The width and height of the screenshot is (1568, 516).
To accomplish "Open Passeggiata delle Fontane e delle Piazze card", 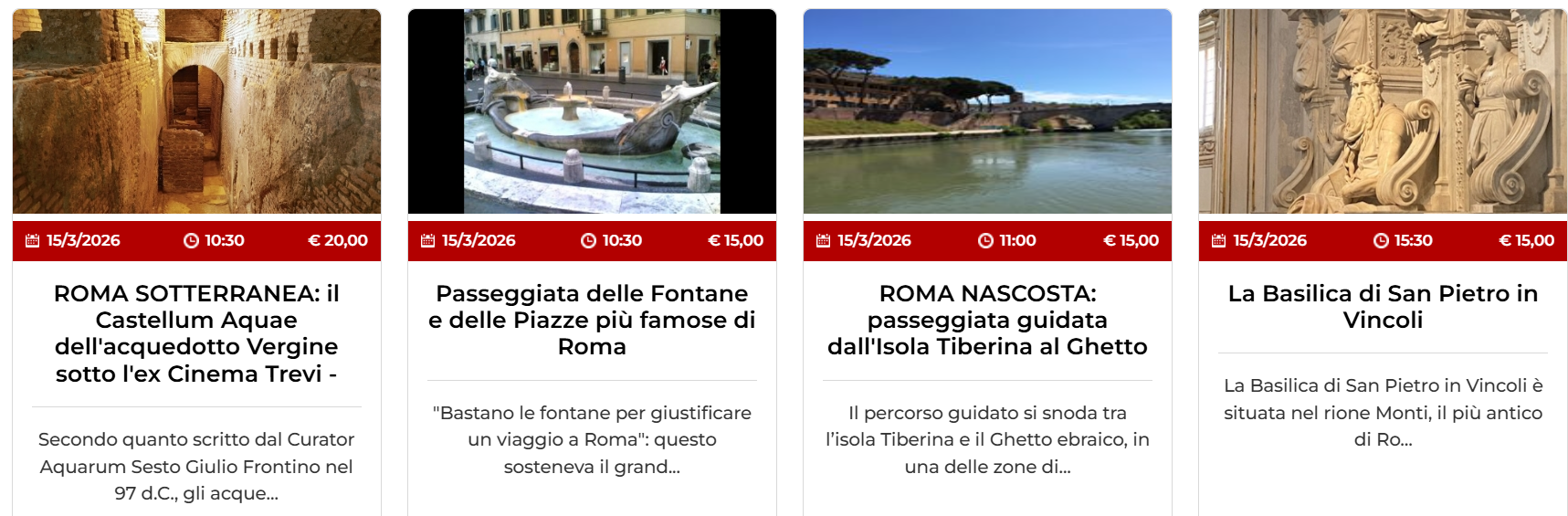I will (x=592, y=320).
